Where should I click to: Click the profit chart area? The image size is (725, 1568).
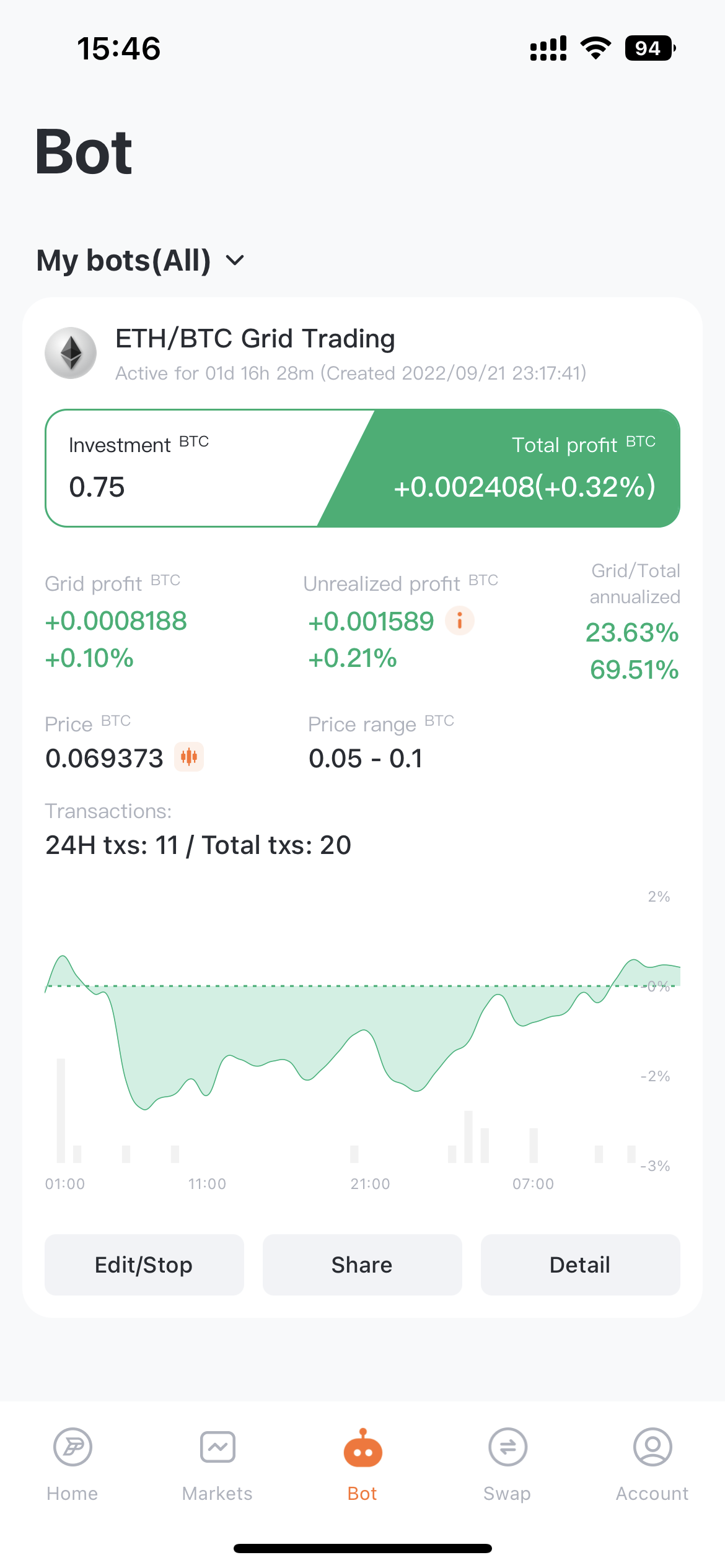pyautogui.click(x=362, y=1047)
